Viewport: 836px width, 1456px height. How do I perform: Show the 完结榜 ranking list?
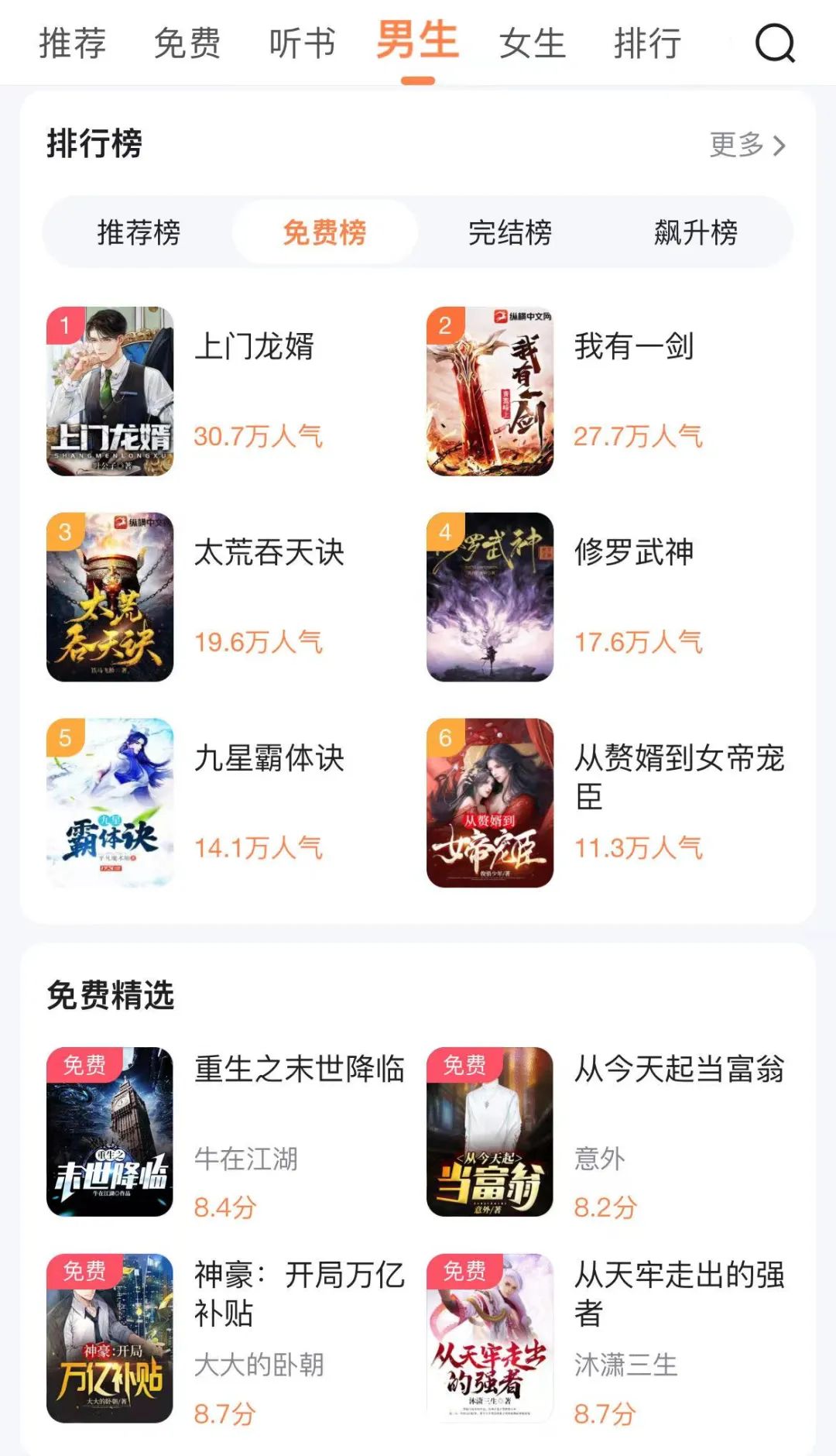tap(510, 232)
